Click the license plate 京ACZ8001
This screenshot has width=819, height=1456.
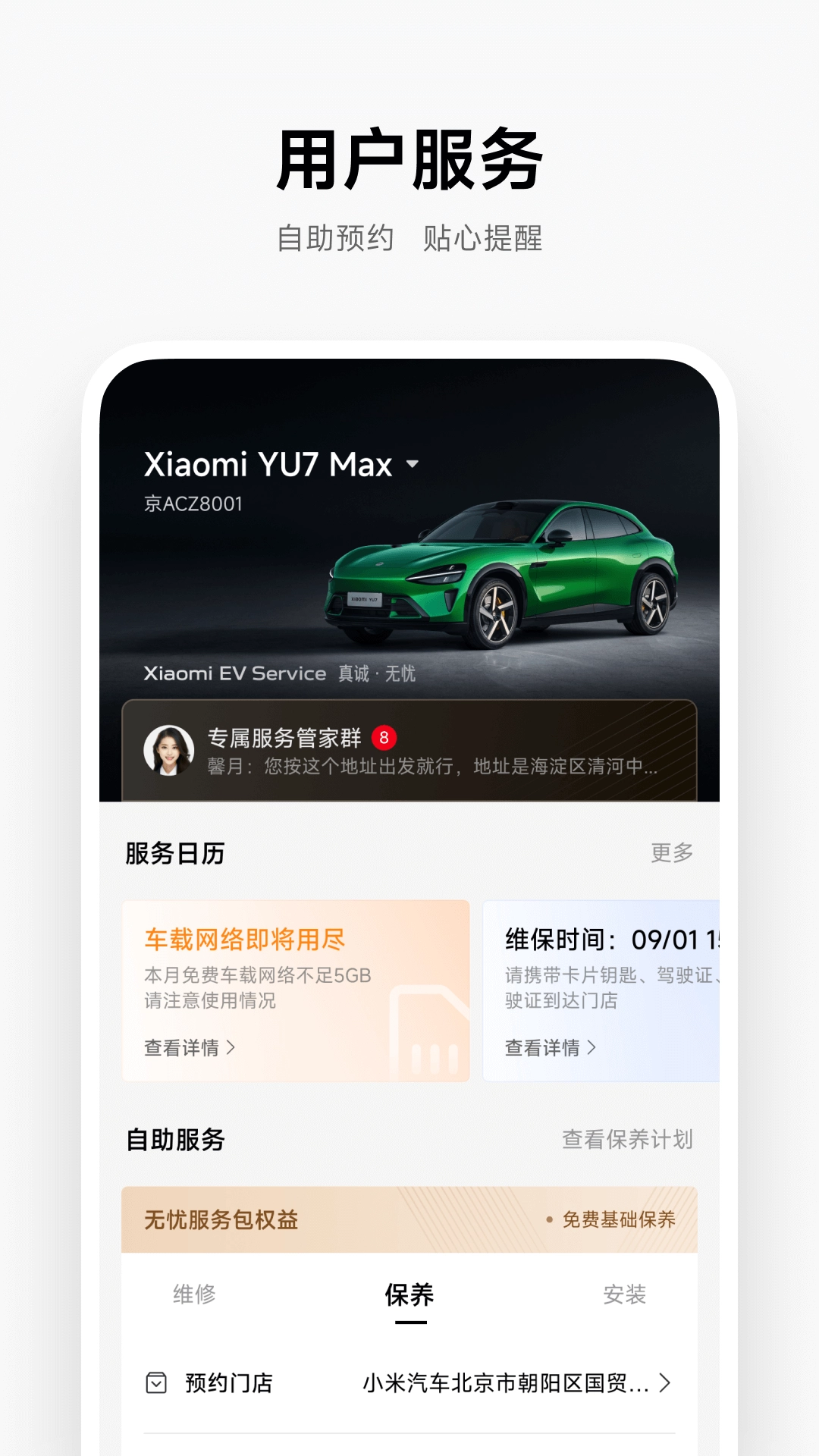pos(194,502)
